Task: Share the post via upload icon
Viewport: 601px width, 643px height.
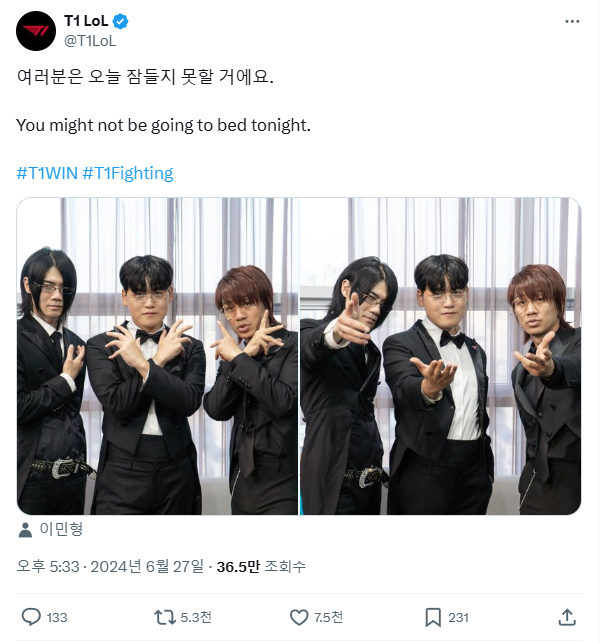Action: (x=566, y=617)
